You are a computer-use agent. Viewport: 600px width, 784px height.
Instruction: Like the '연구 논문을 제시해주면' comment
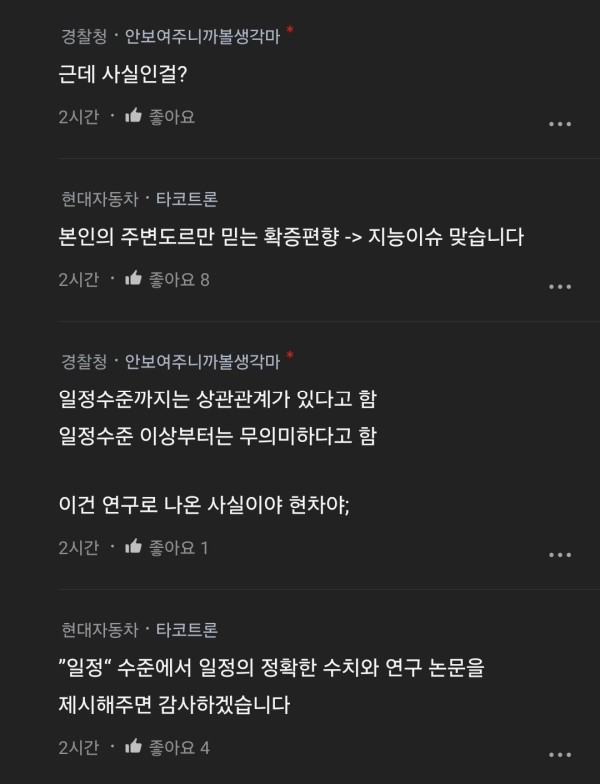point(133,747)
